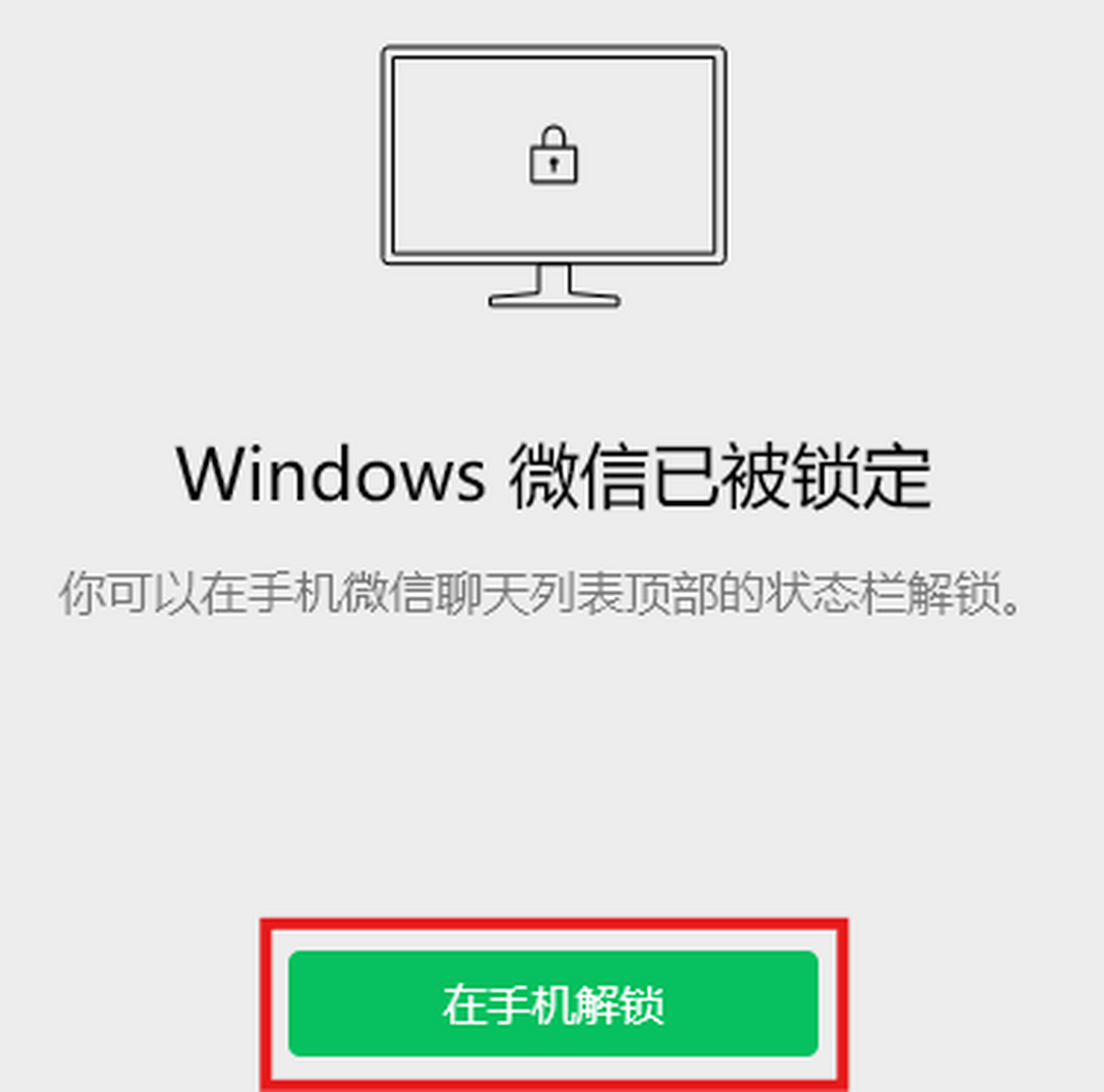Tap the 在手机解锁 green button
This screenshot has height=1092, width=1104.
click(x=553, y=1004)
